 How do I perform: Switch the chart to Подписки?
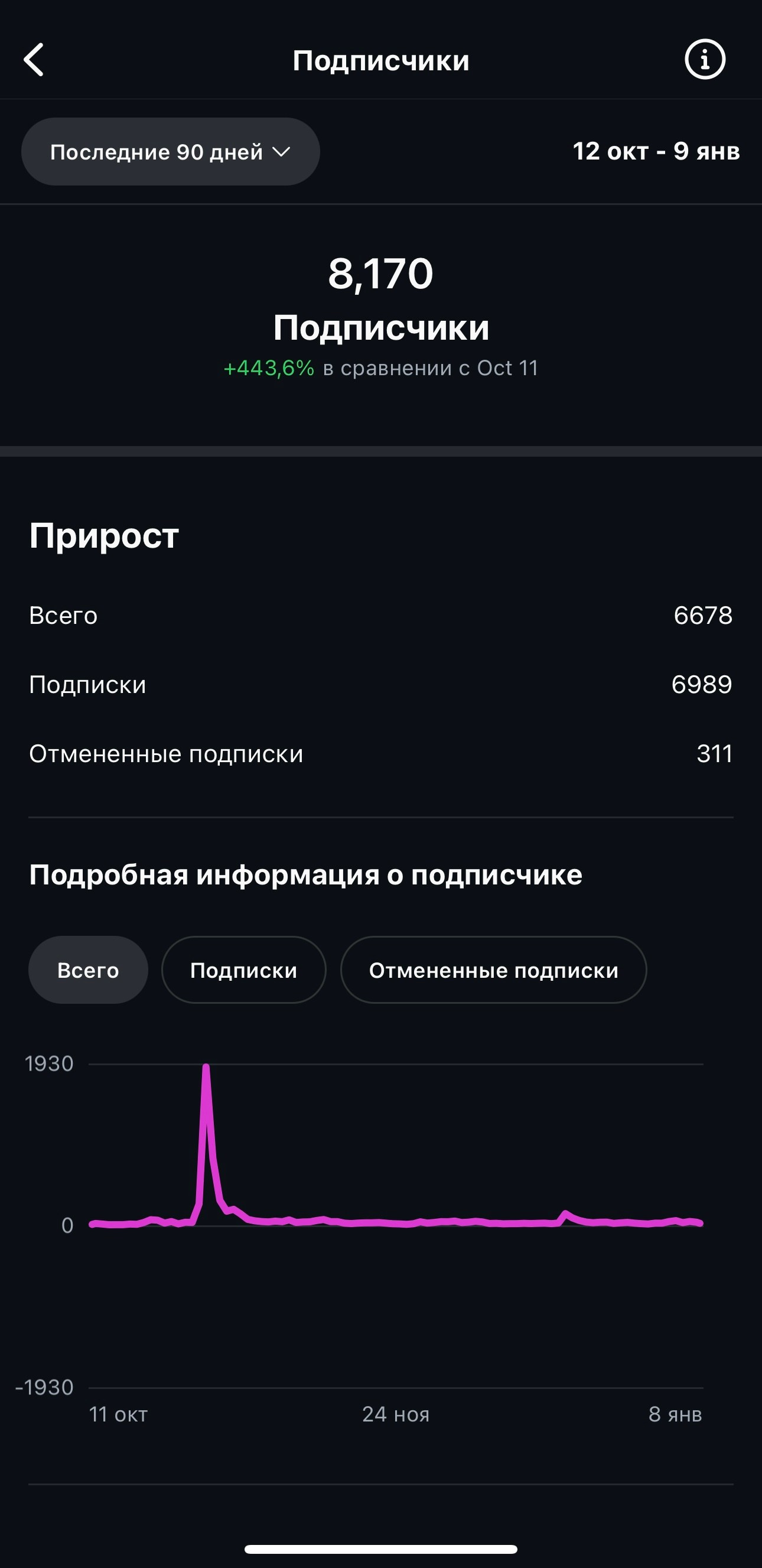[243, 970]
